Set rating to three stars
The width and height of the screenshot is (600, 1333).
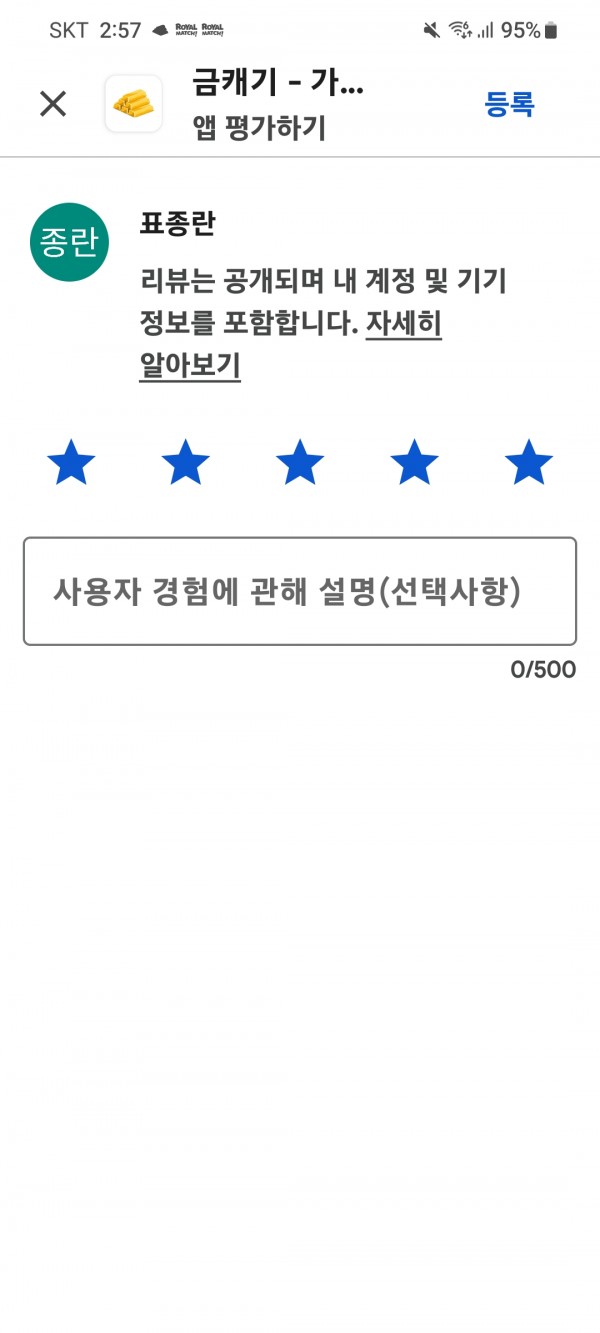click(300, 464)
